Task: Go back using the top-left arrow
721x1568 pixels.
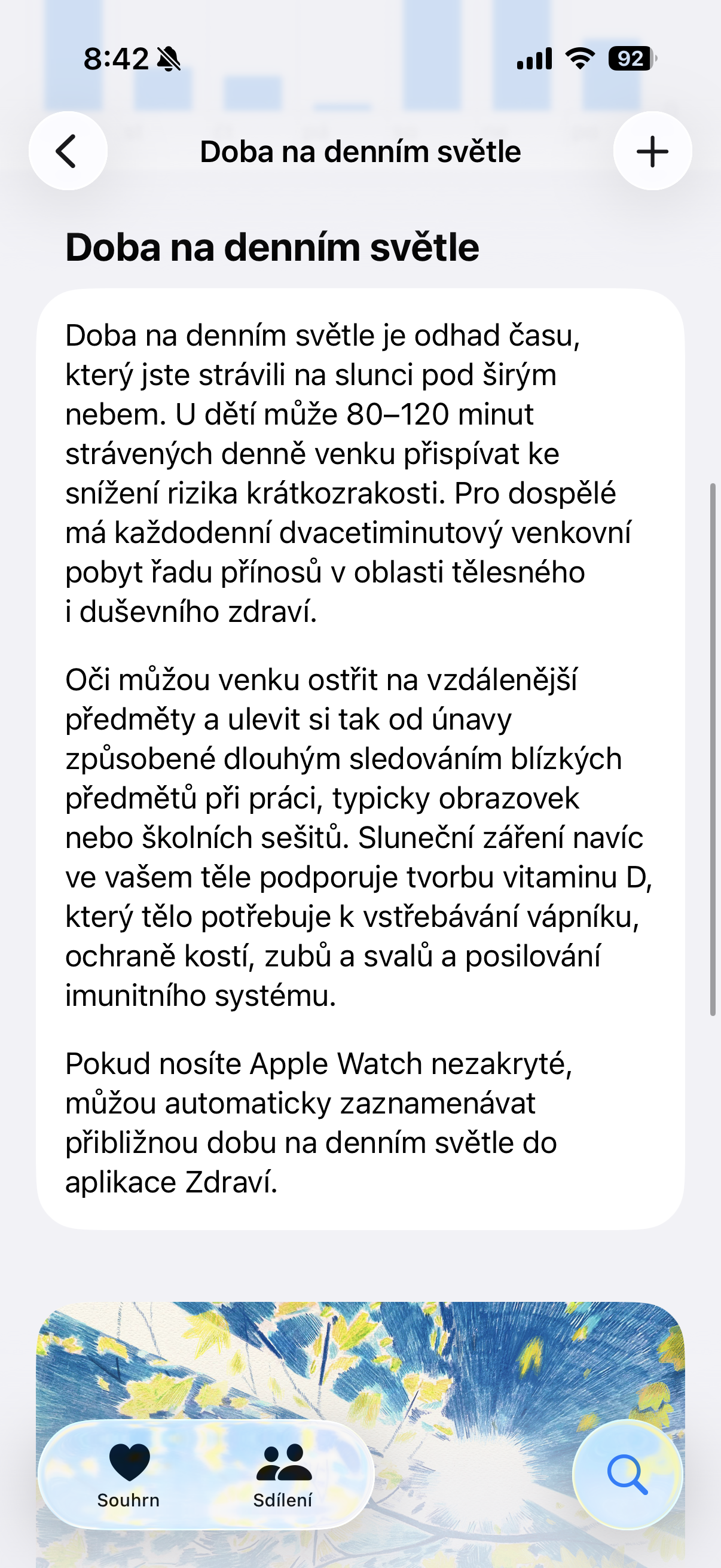Action: coord(68,151)
